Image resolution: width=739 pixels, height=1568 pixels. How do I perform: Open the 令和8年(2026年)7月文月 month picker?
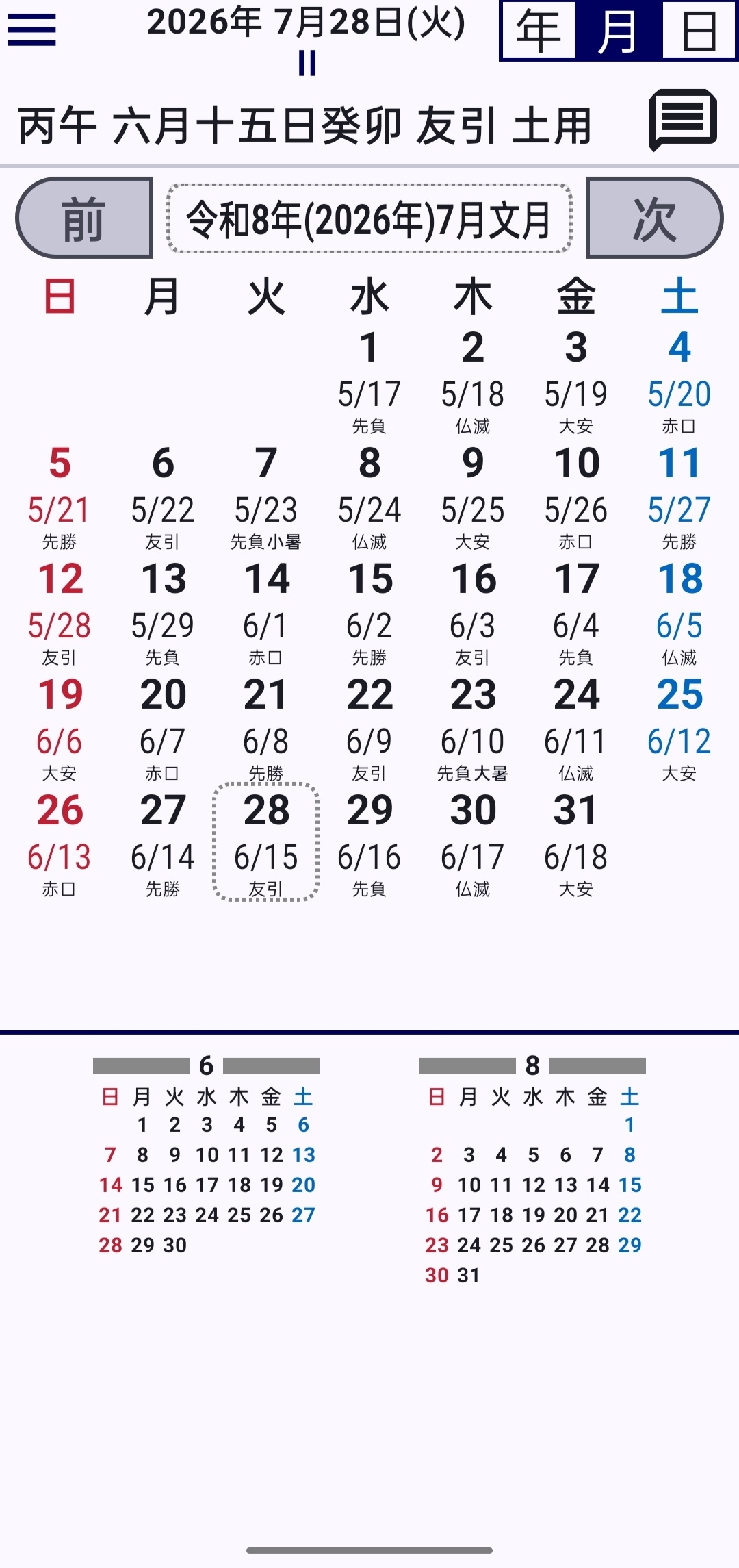pos(369,218)
